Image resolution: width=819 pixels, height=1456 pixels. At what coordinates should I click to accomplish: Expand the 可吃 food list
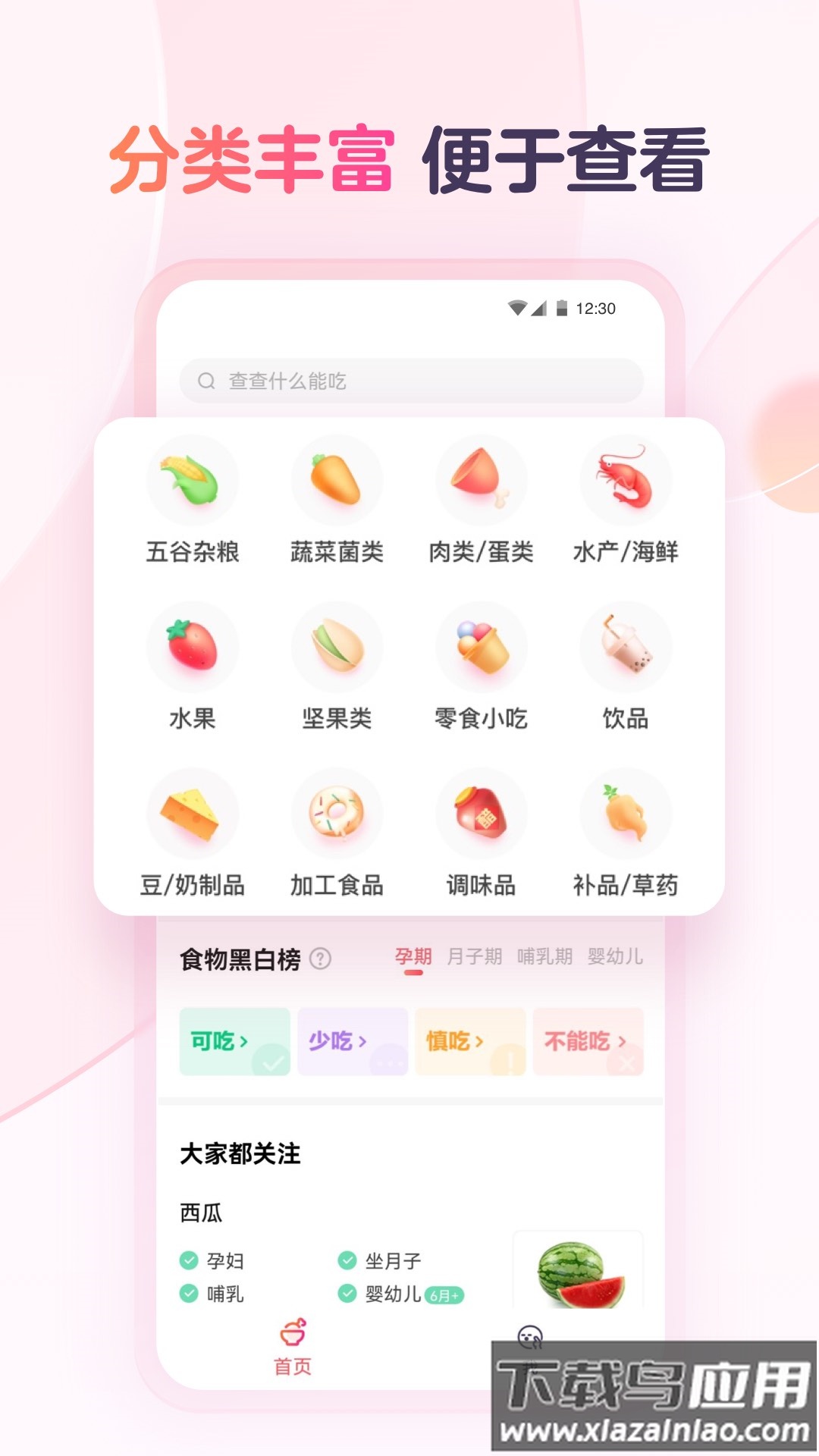(234, 1043)
